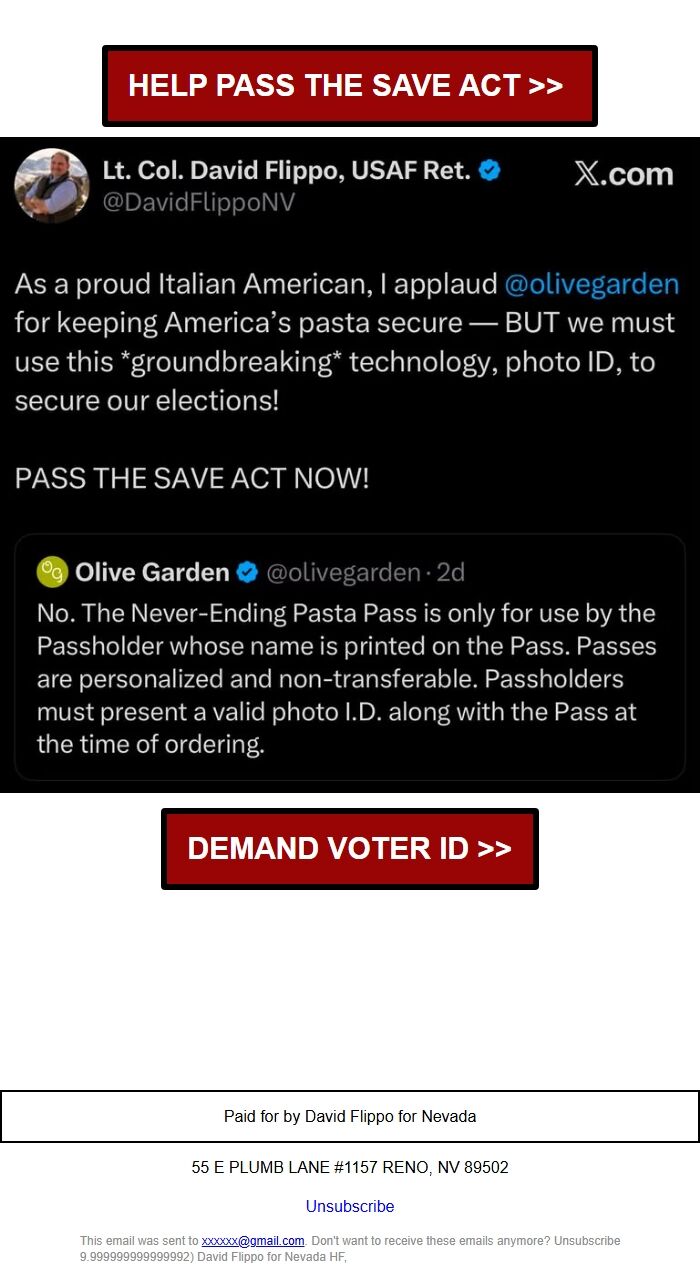This screenshot has width=700, height=1264.
Task: Tap the DEMAND VOTER ID button
Action: (x=349, y=849)
